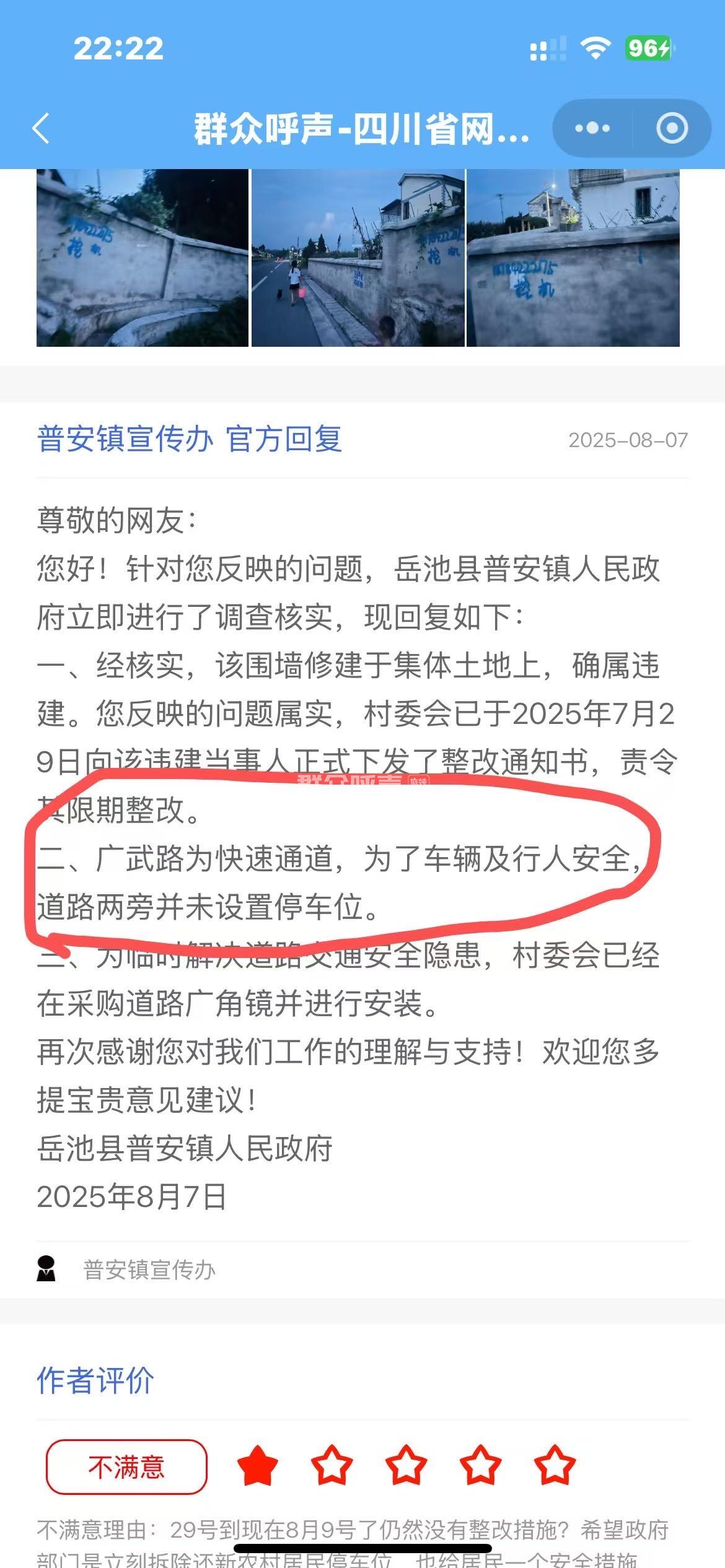The height and width of the screenshot is (1568, 725).
Task: Open the mini program three-dot menu
Action: pos(592,128)
